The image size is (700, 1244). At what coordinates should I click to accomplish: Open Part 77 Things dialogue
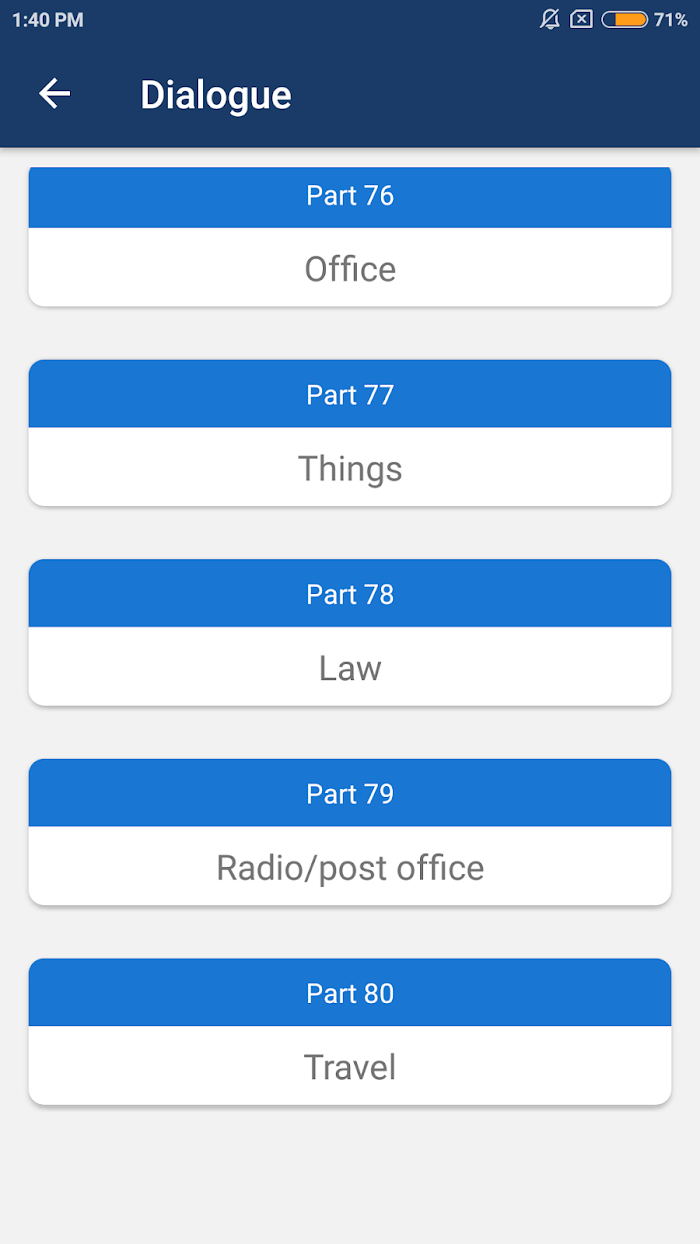[350, 433]
